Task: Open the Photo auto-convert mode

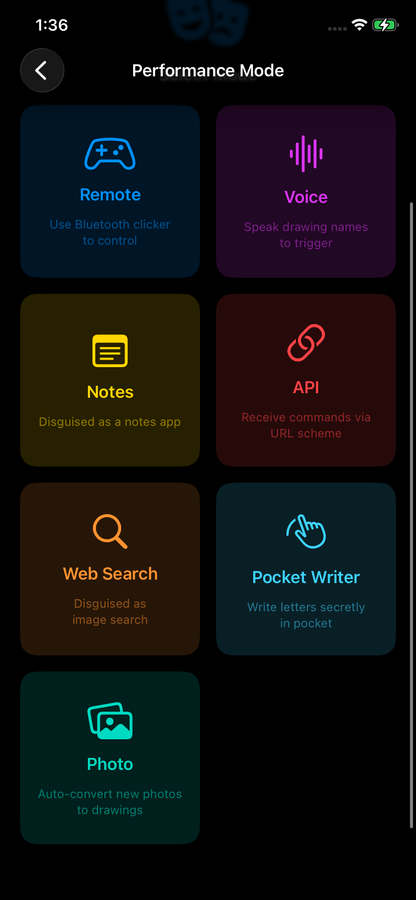Action: tap(110, 758)
